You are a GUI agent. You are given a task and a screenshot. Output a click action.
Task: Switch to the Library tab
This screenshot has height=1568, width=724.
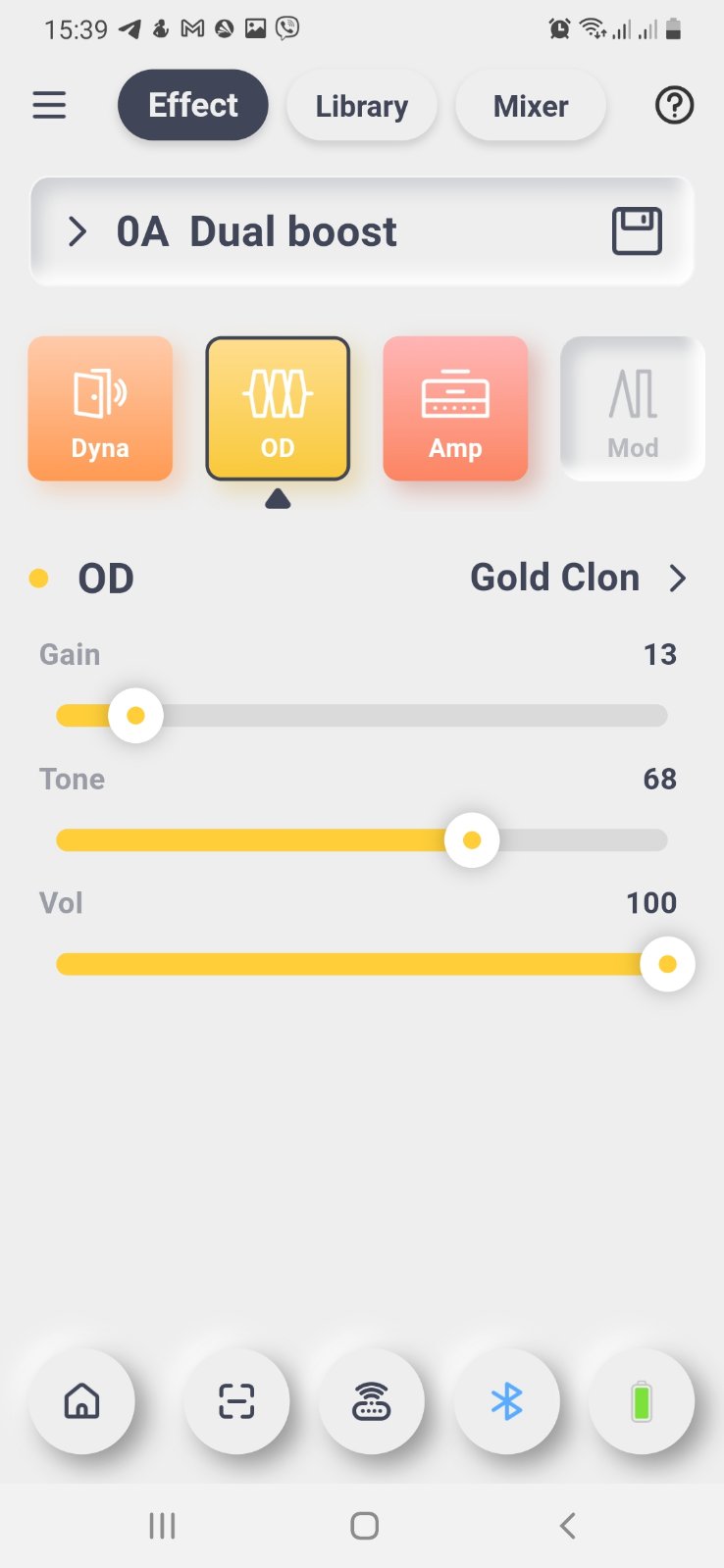point(361,106)
